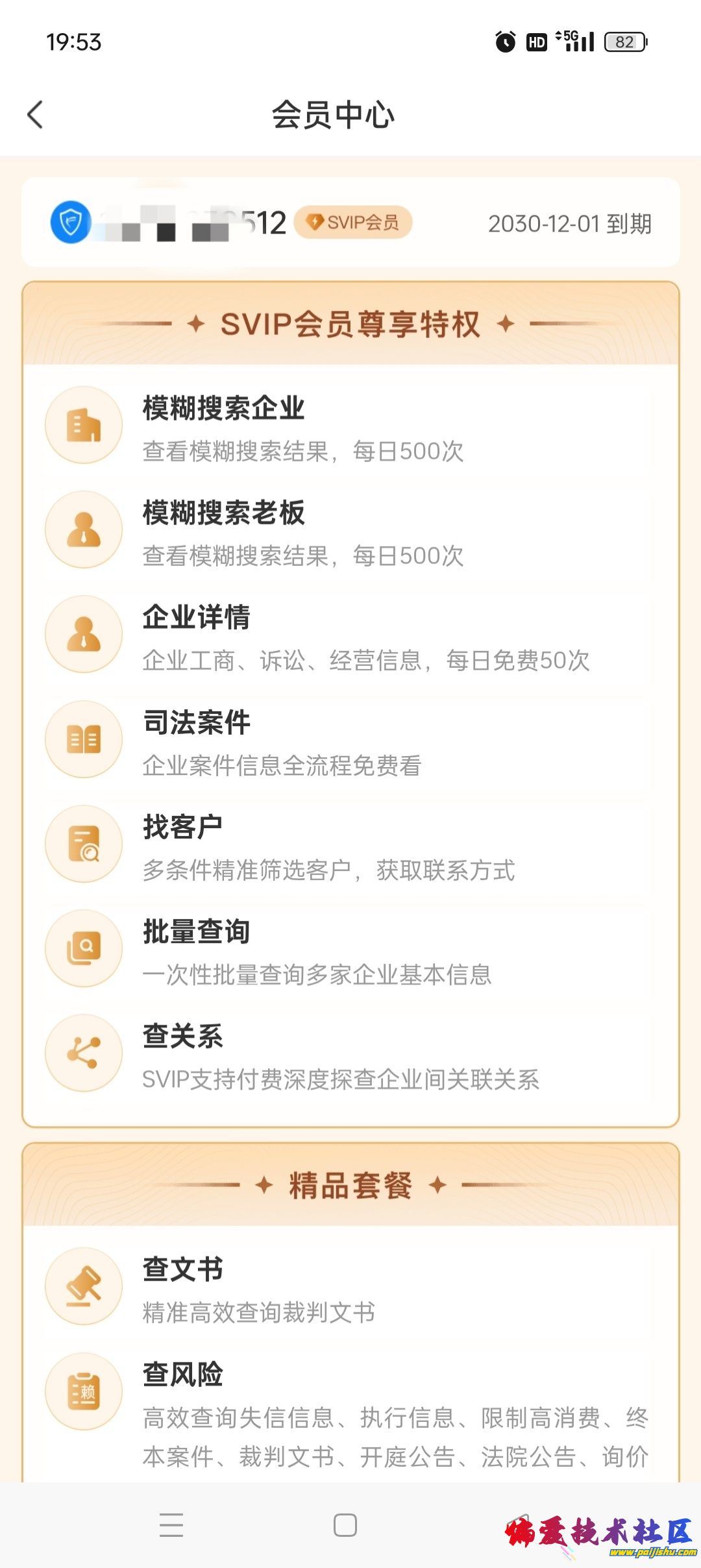This screenshot has height=1568, width=701.
Task: Go back using the left chevron arrow
Action: click(x=35, y=115)
